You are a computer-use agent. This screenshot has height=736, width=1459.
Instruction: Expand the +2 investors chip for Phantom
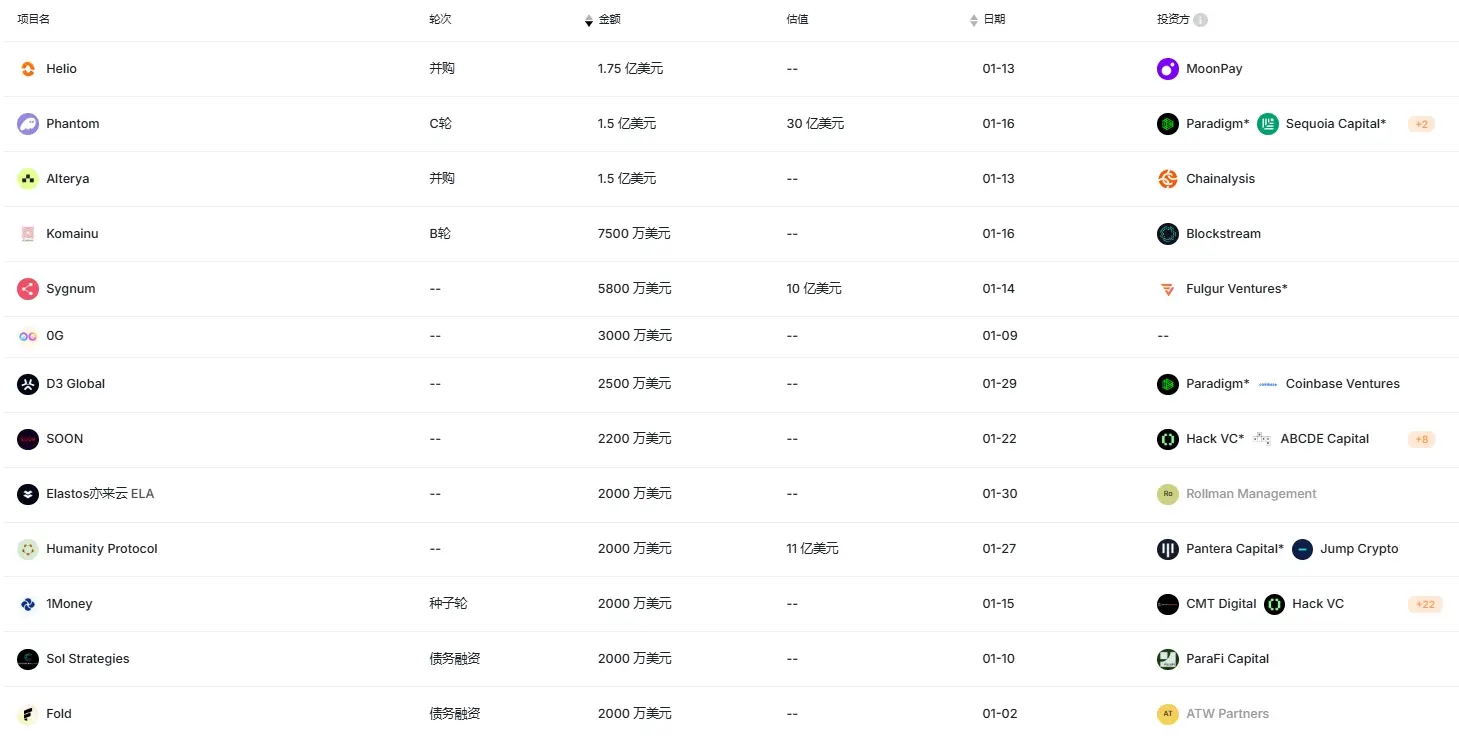tap(1421, 124)
